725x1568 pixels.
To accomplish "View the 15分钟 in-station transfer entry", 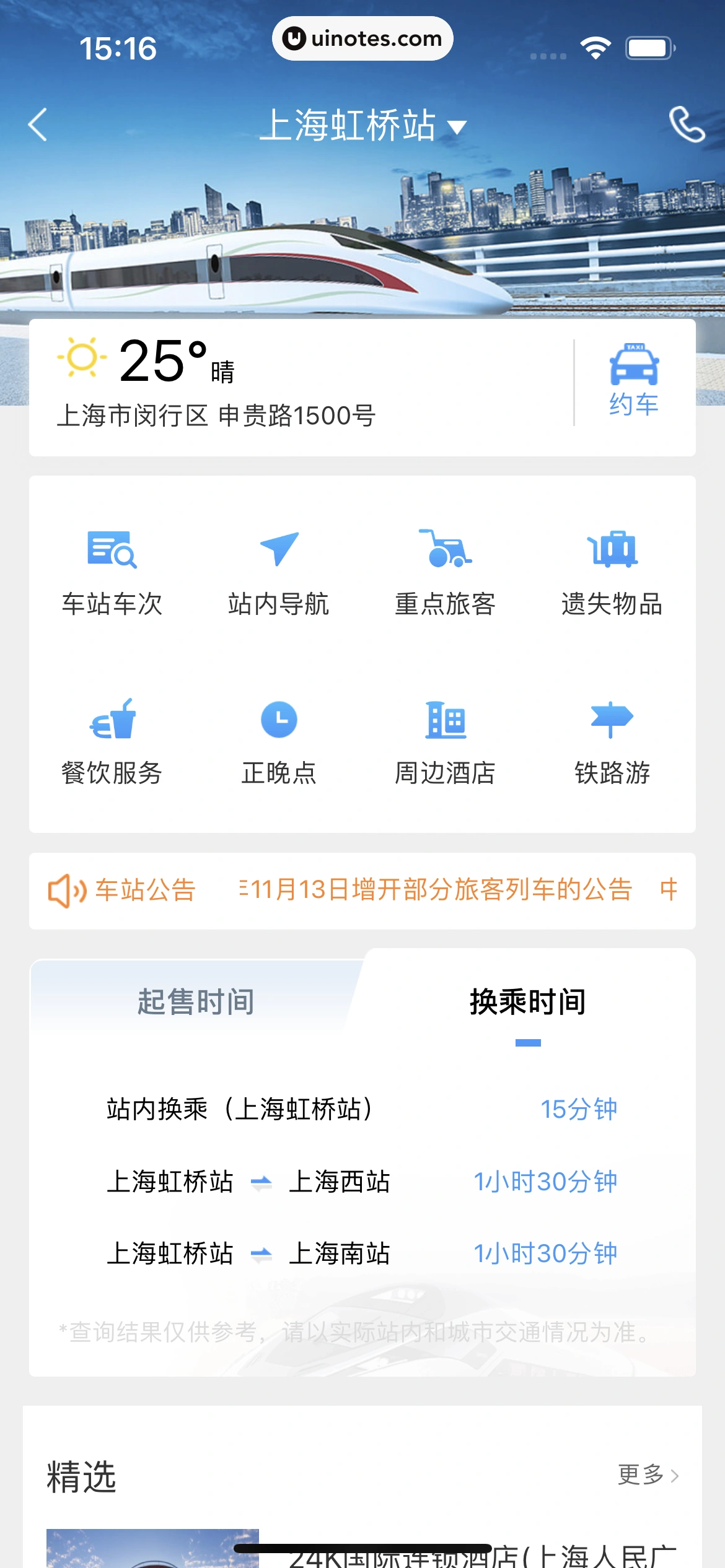I will [579, 1109].
